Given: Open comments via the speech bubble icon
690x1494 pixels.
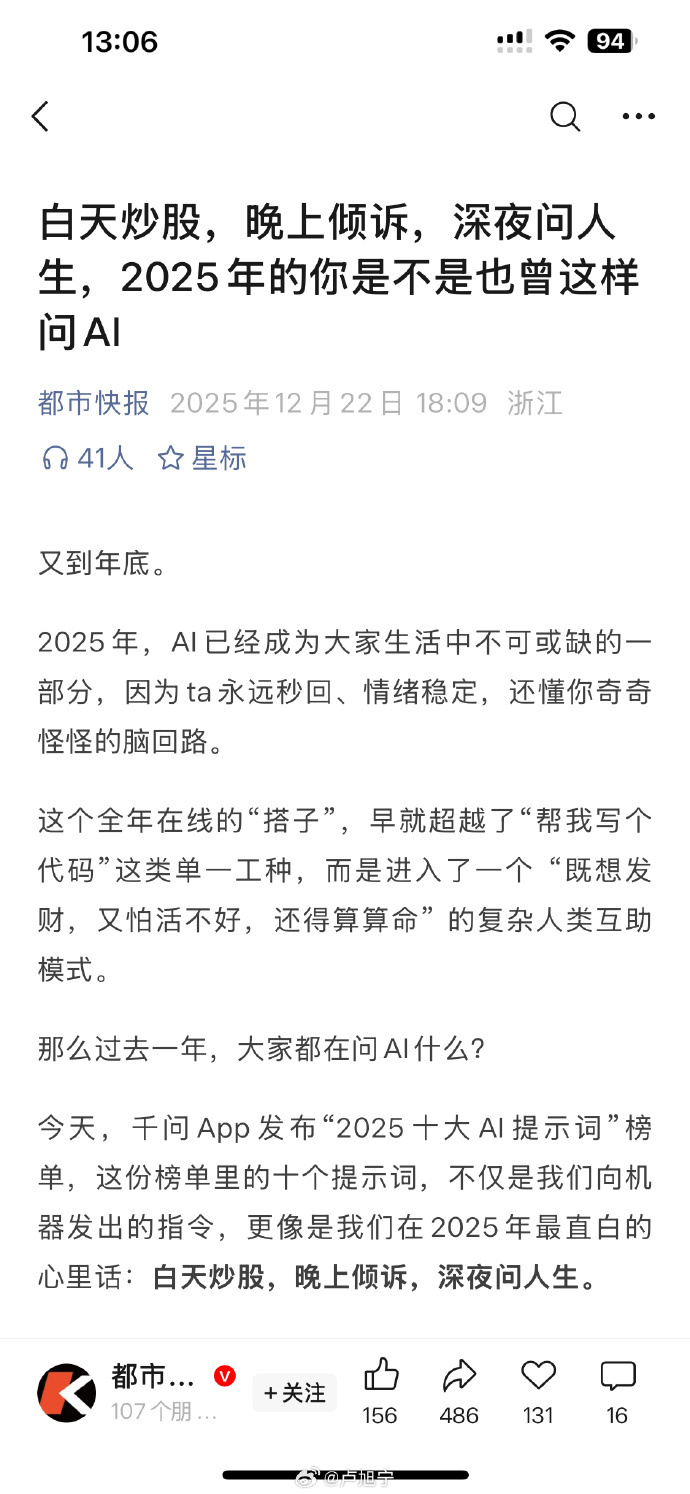Looking at the screenshot, I should coord(617,1377).
